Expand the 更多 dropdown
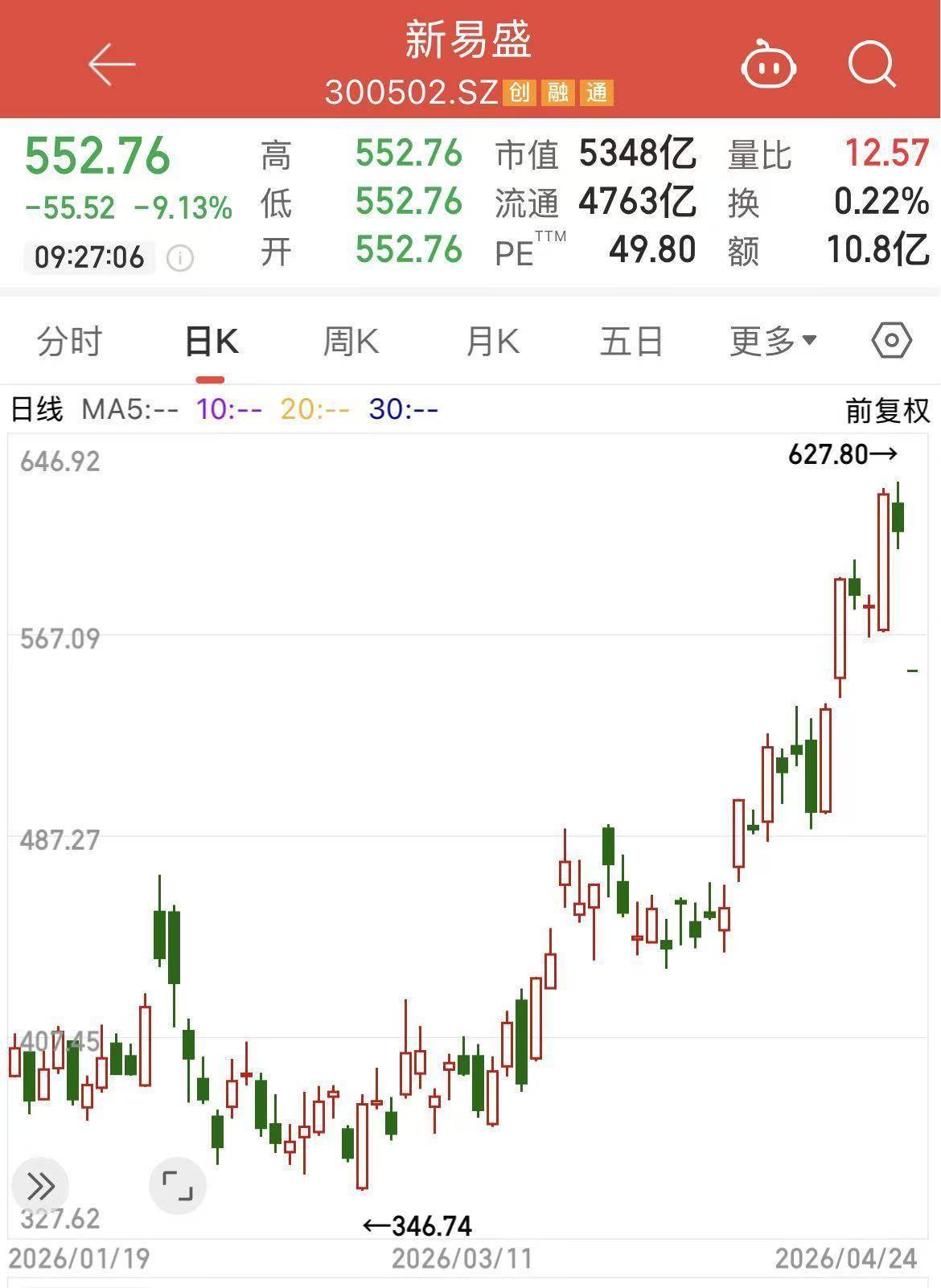 [x=773, y=341]
